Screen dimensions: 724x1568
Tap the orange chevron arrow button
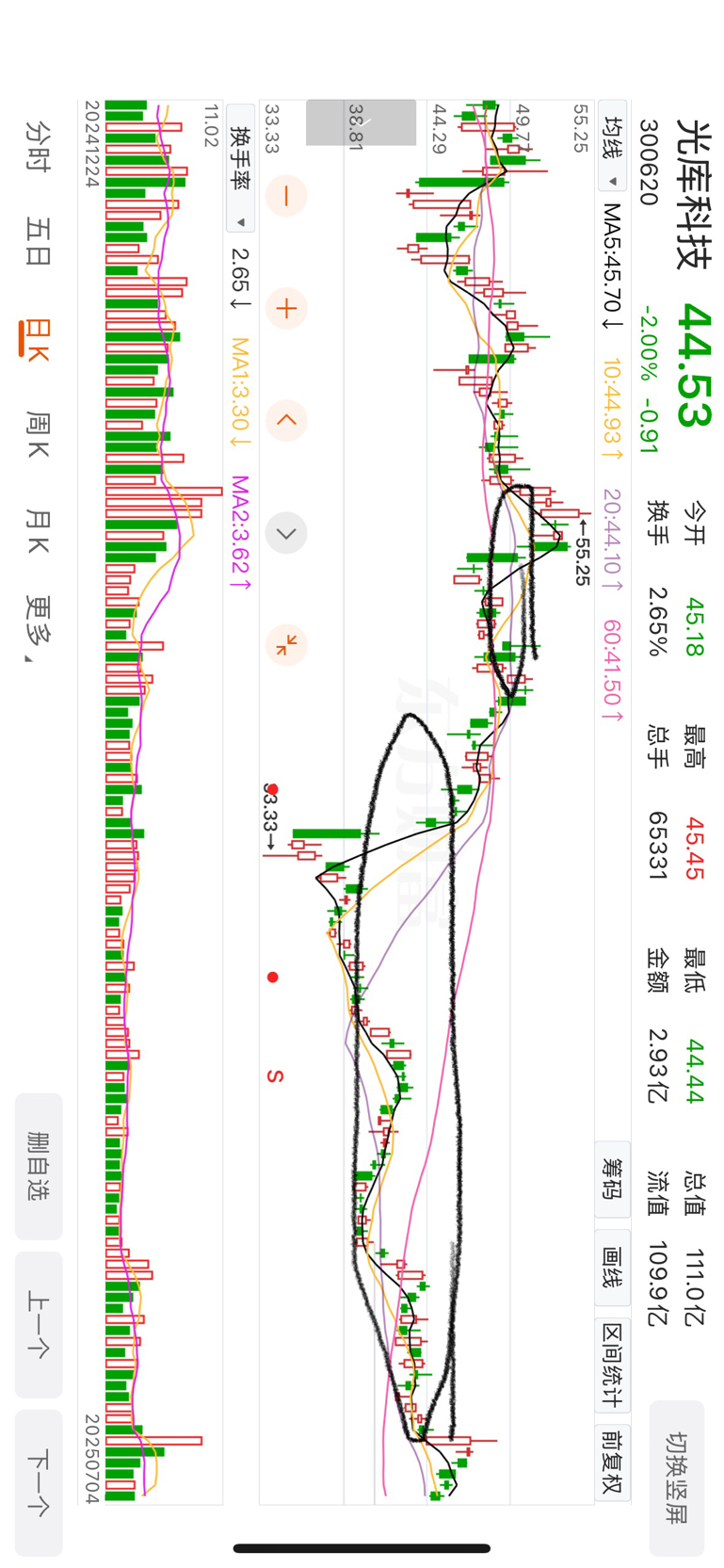(x=286, y=420)
